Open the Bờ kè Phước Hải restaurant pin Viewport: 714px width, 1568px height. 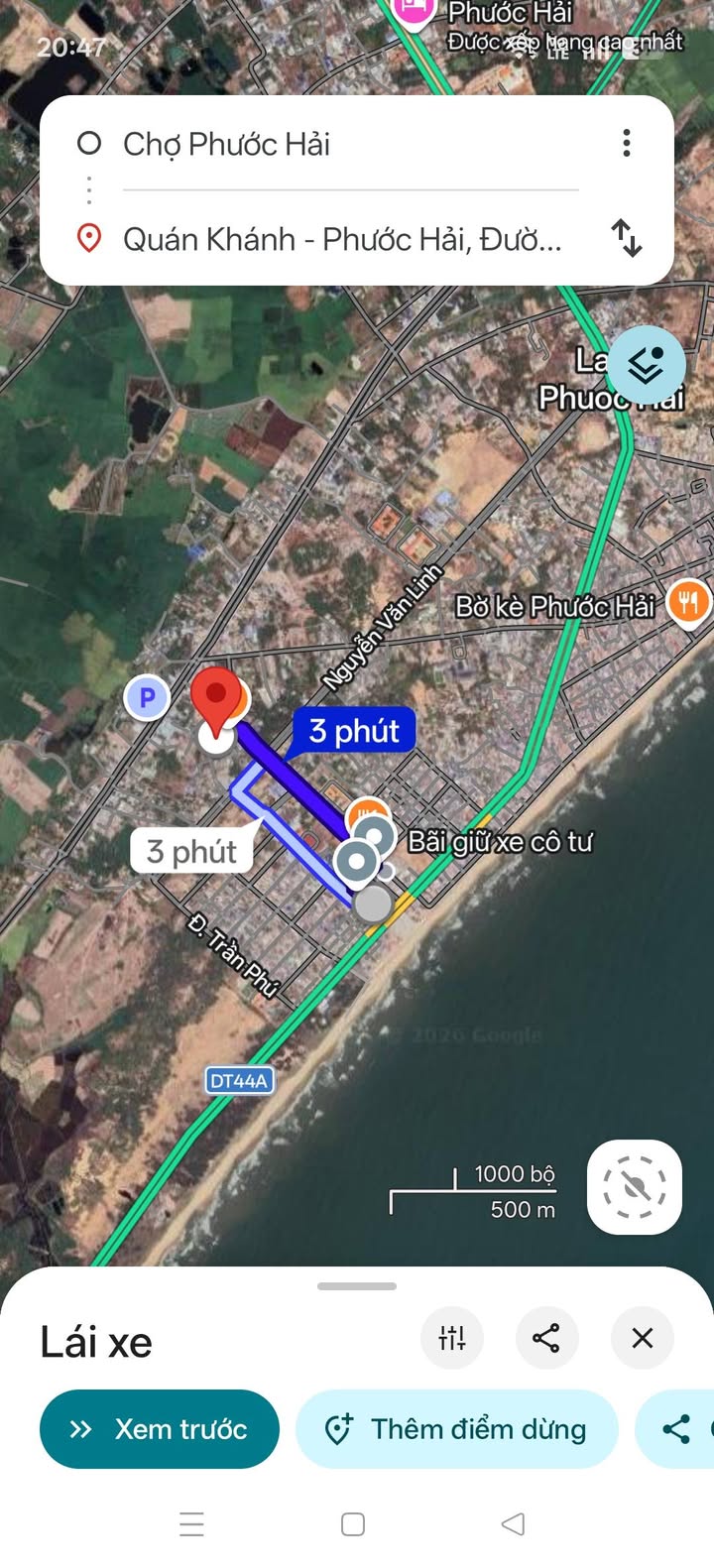pyautogui.click(x=688, y=602)
